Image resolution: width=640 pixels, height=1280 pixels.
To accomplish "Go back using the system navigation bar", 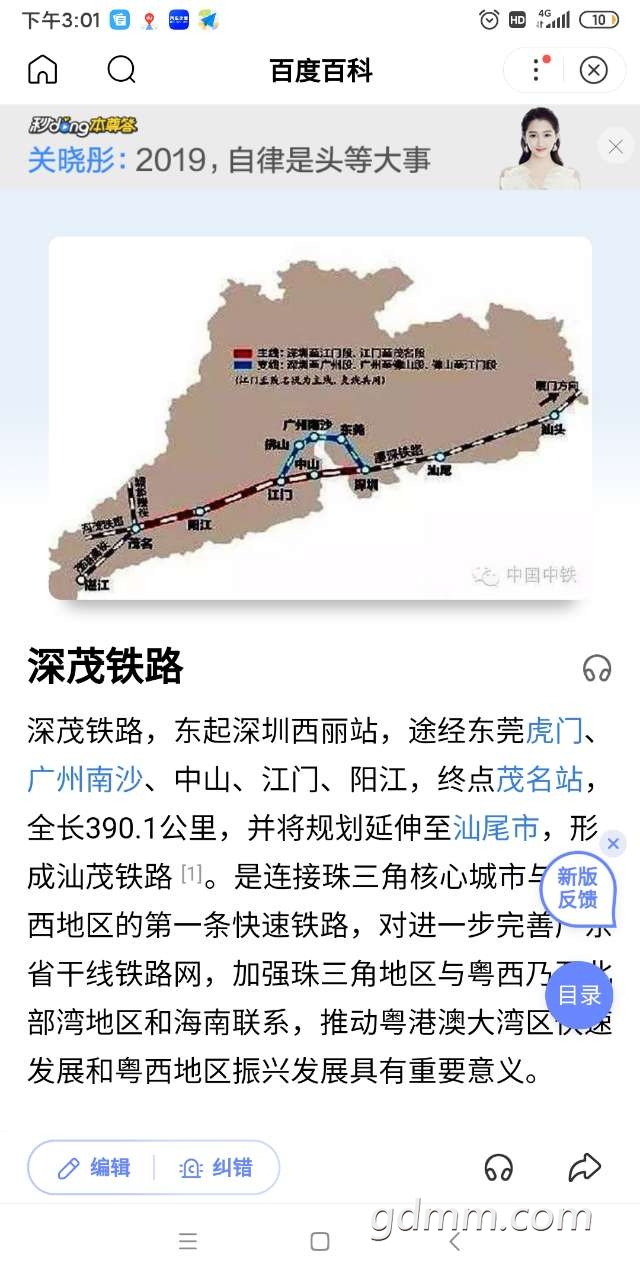I will 455,1242.
